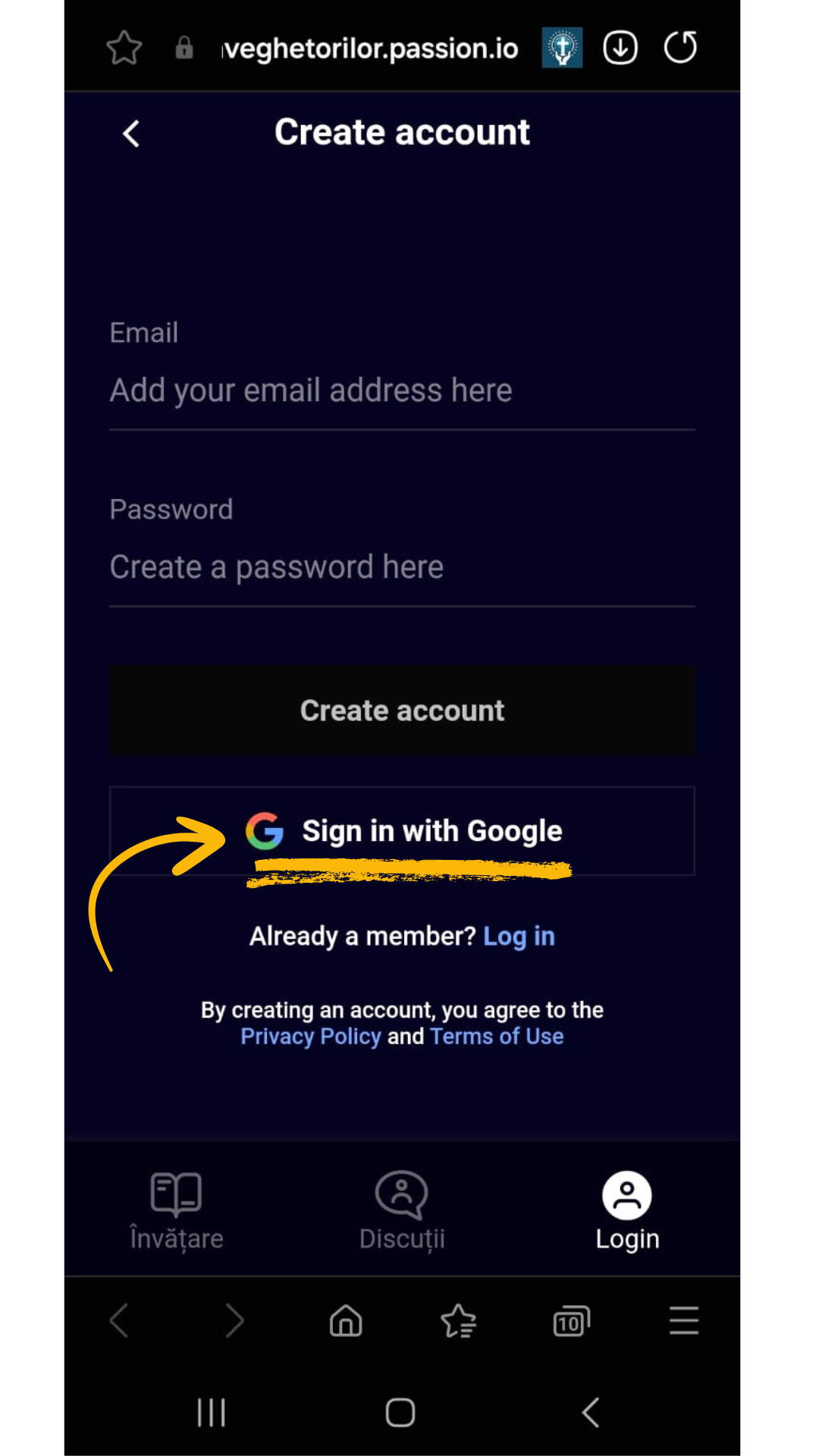Viewport: 819px width, 1456px height.
Task: Open the browser bookmarks list
Action: pos(458,1321)
